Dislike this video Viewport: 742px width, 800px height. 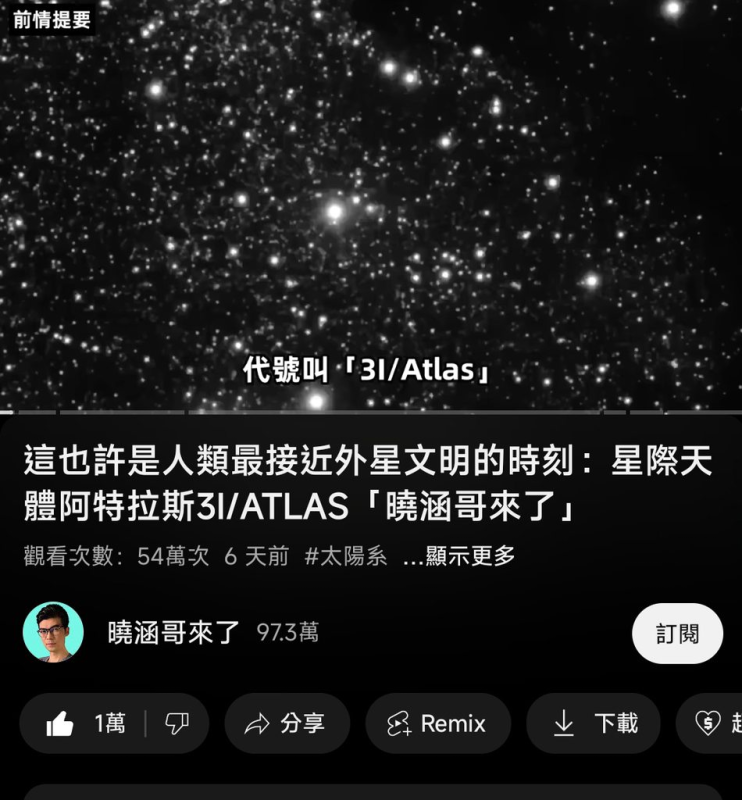(177, 723)
